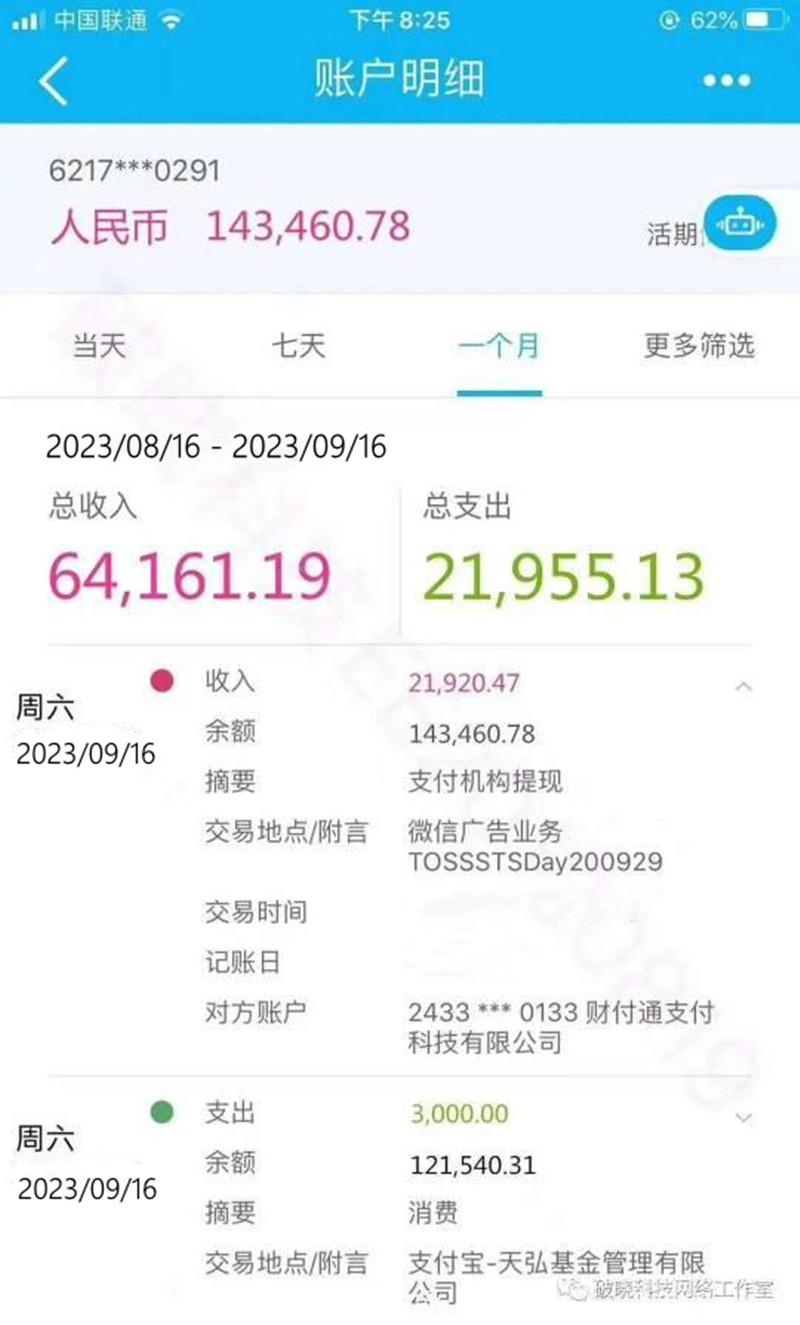Viewport: 800px width, 1325px height.
Task: Open the robot assistant button
Action: click(x=739, y=223)
